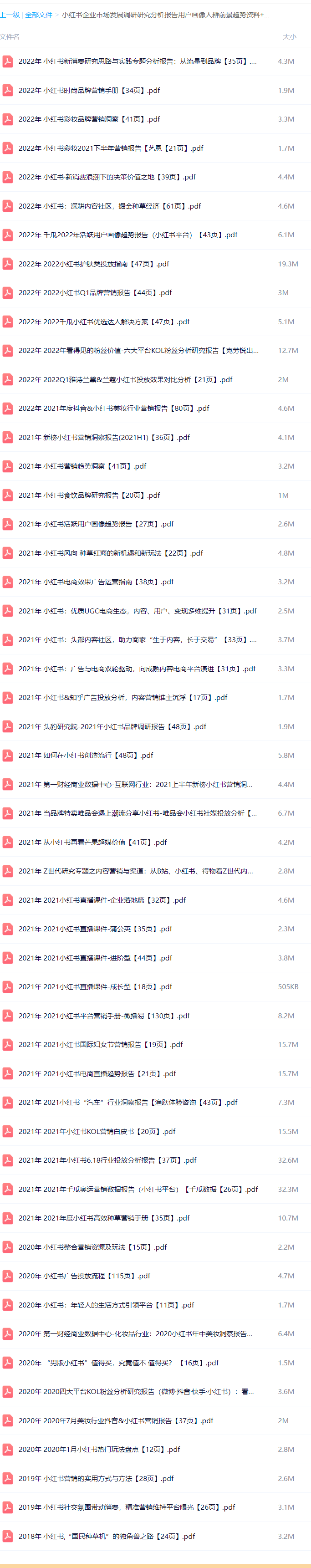Image resolution: width=311 pixels, height=1568 pixels.
Task: Open 2020年 小红书广告投放流程【115页】PDF
Action: coord(84,1276)
